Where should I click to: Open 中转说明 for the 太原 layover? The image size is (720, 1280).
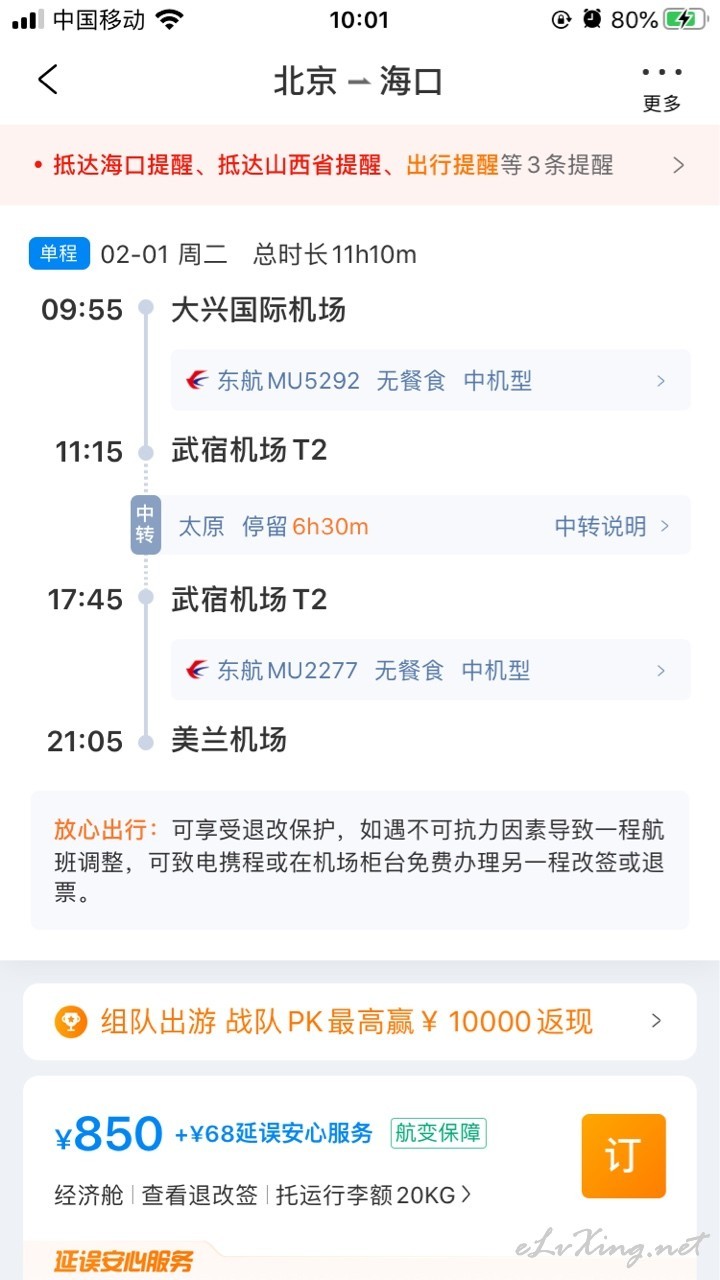(x=611, y=526)
